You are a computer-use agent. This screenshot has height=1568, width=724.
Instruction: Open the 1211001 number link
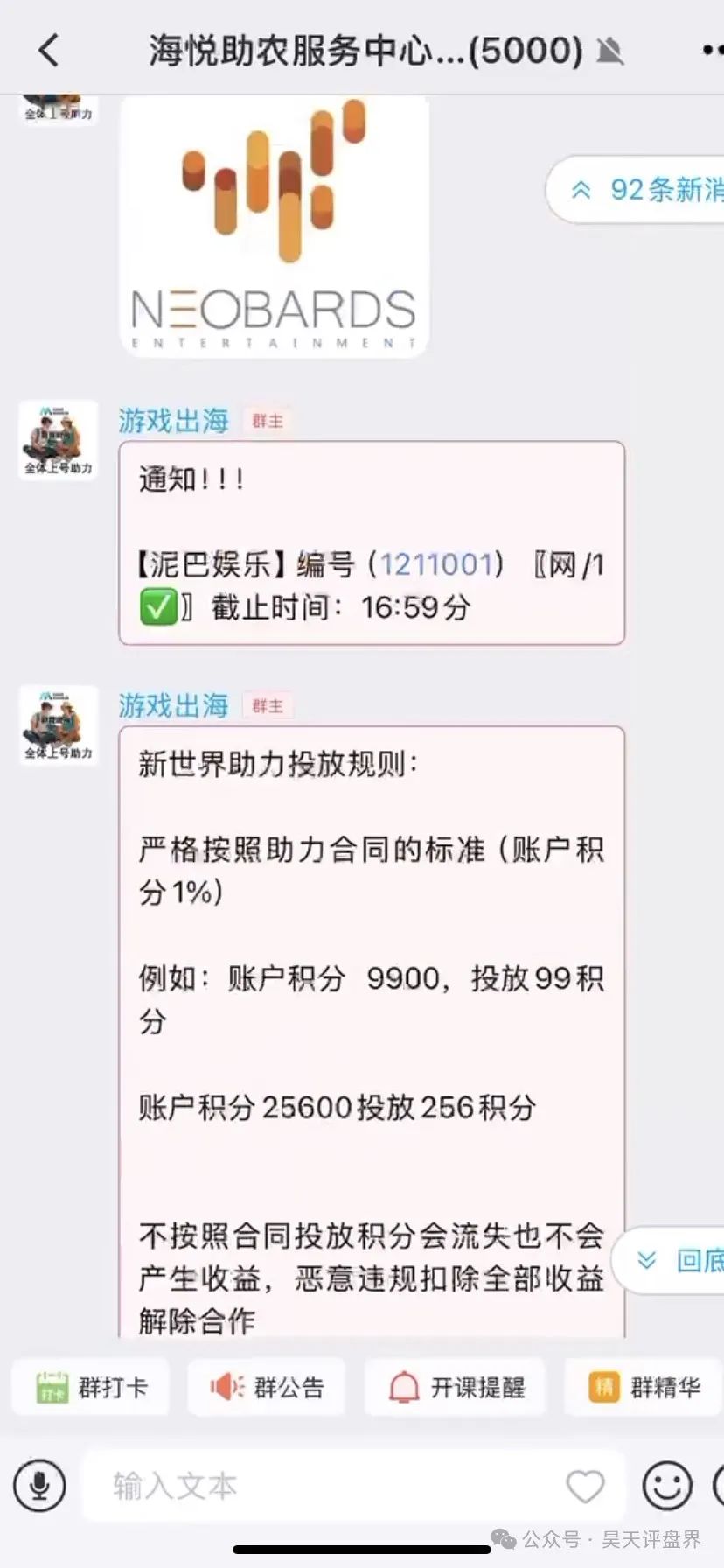(435, 564)
